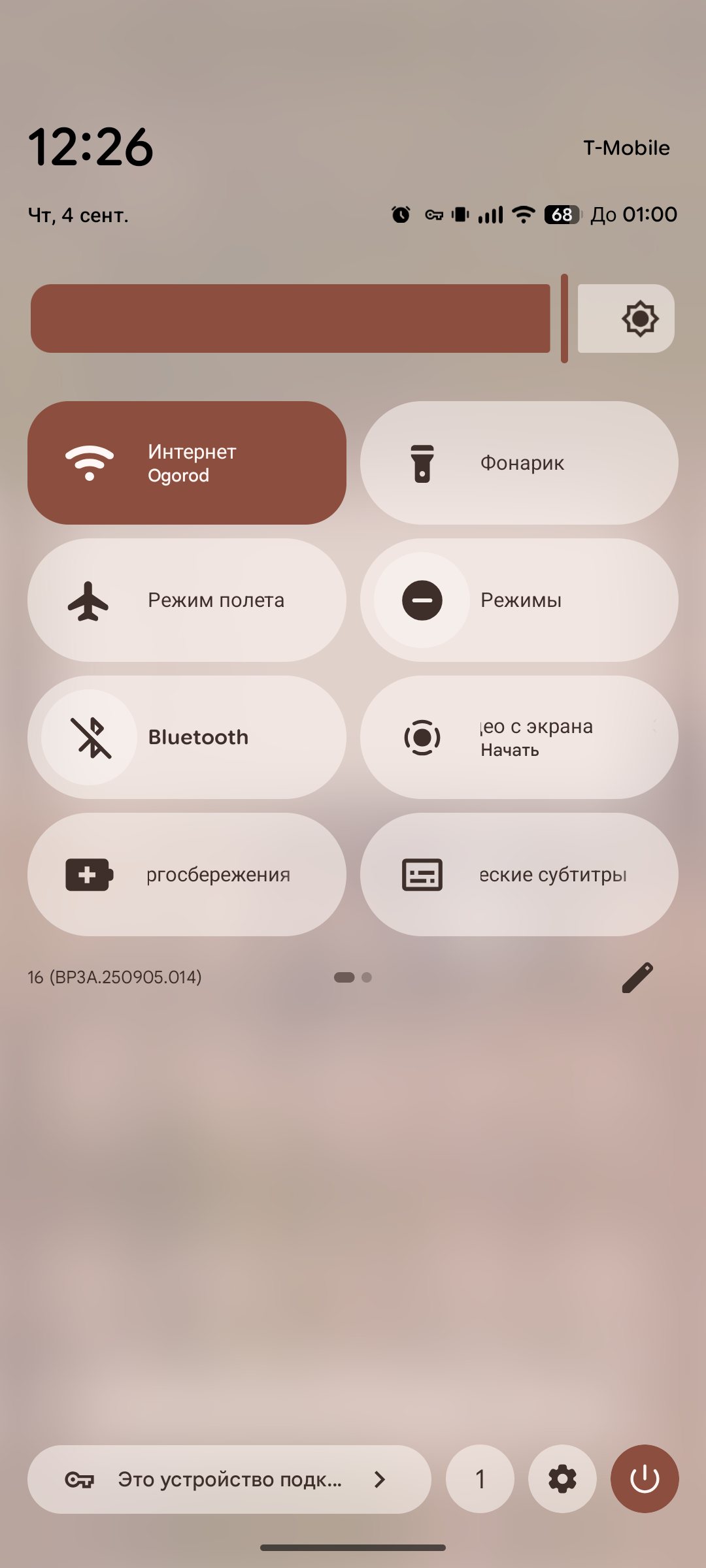Screen dimensions: 706x1568
Task: Enable Режим полета airplane mode
Action: (x=186, y=600)
